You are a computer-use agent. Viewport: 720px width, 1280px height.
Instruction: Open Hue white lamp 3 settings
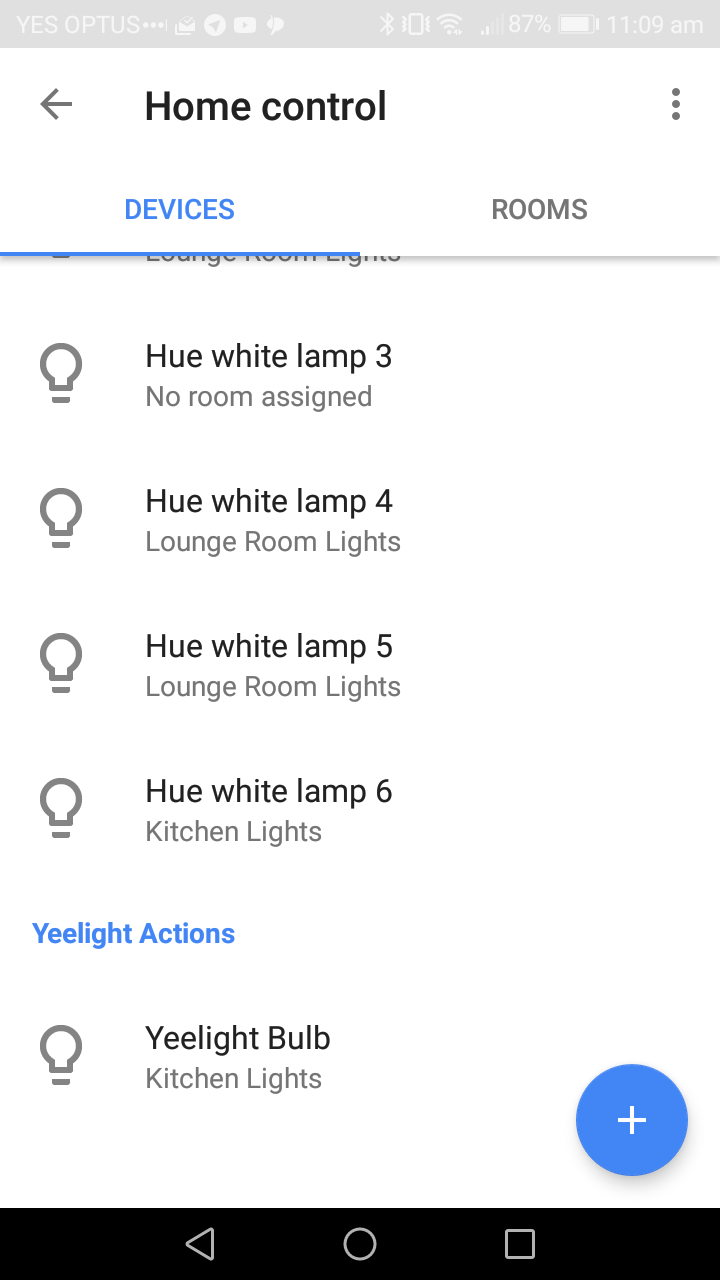point(360,375)
